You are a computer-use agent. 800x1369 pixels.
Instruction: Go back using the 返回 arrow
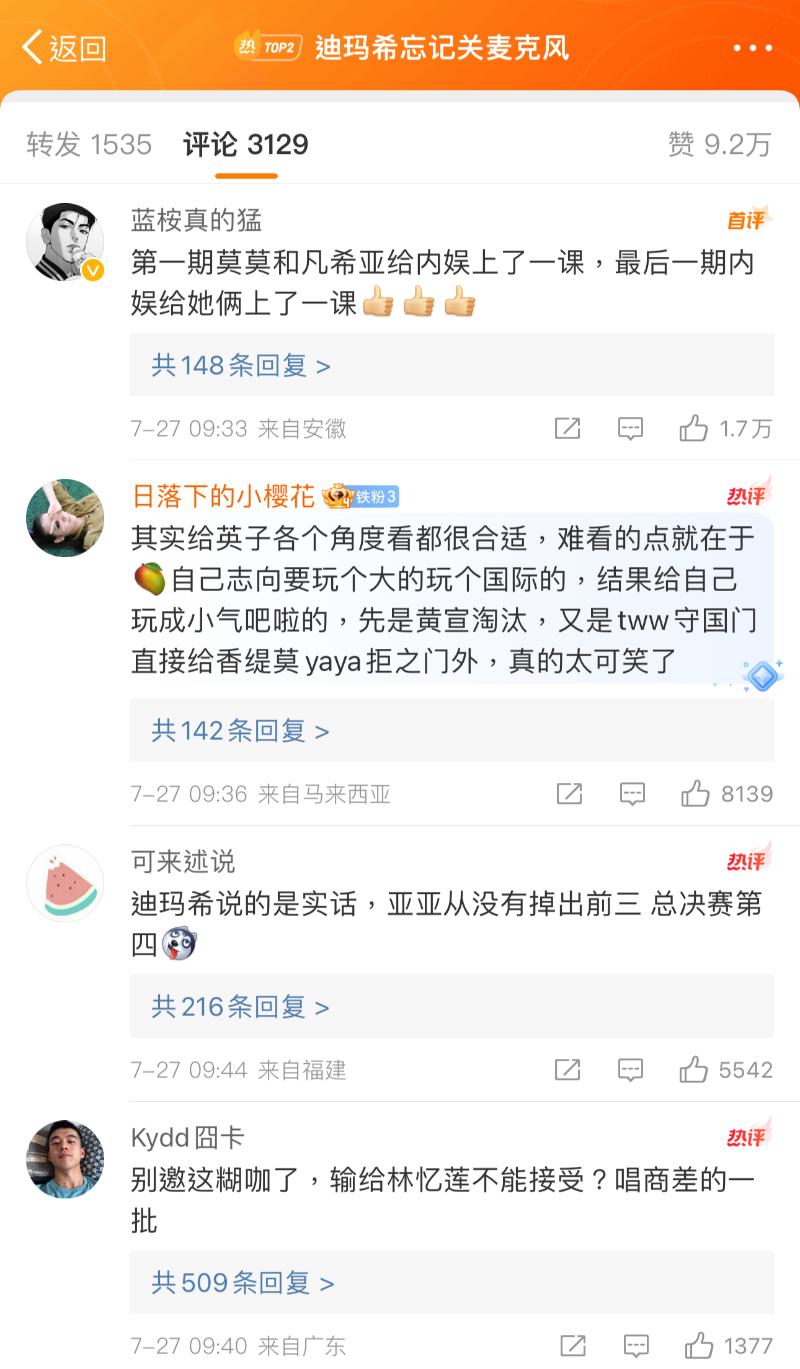point(62,47)
